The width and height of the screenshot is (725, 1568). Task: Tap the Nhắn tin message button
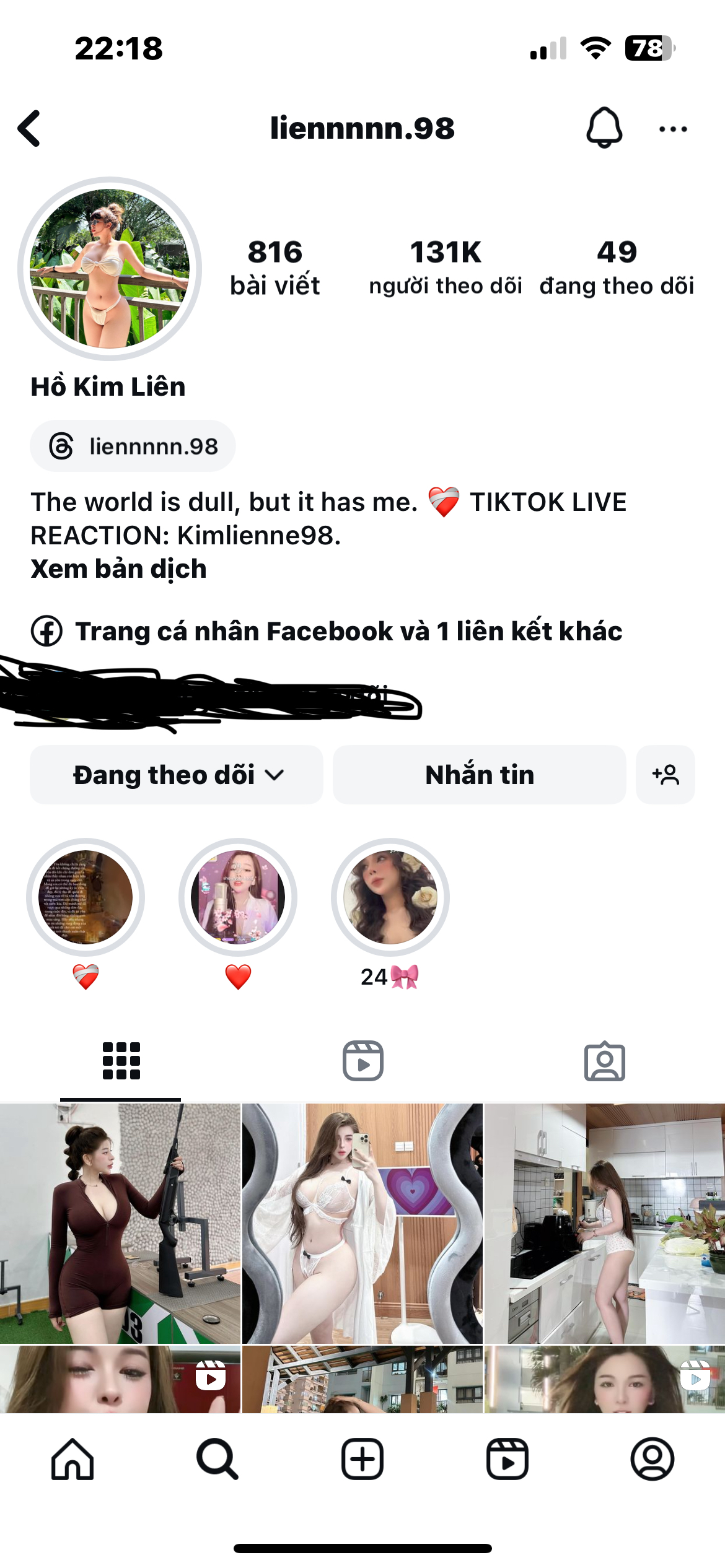click(479, 775)
